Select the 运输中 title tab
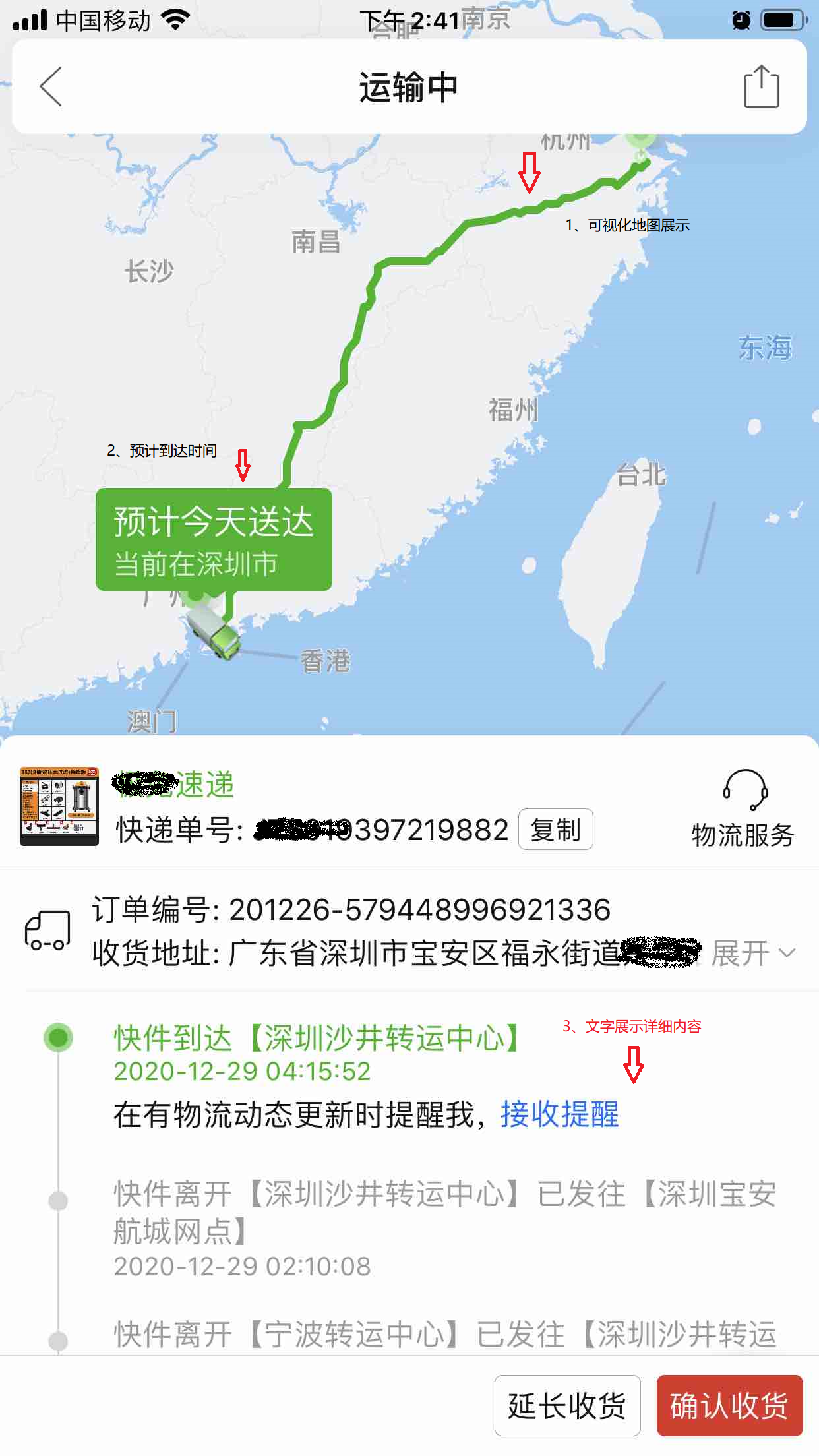Image resolution: width=819 pixels, height=1456 pixels. point(409,86)
